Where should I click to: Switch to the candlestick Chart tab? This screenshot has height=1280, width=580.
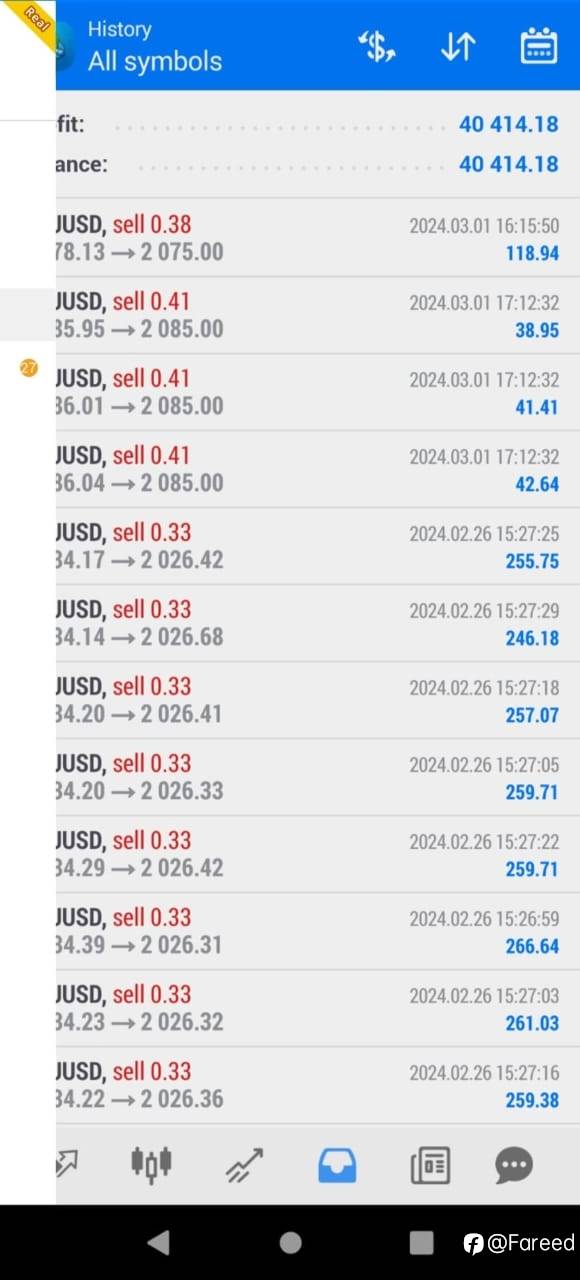[x=152, y=1163]
